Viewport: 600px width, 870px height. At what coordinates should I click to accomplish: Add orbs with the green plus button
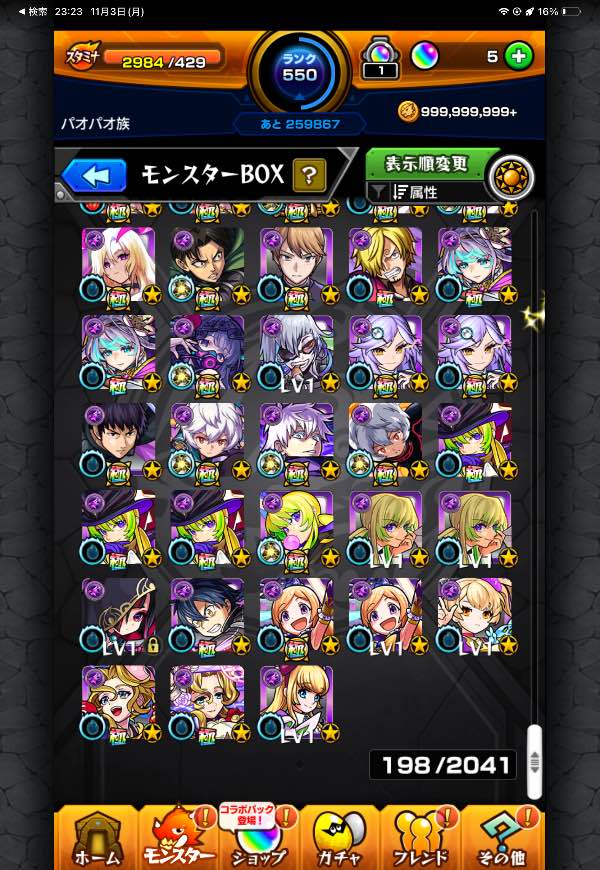518,56
